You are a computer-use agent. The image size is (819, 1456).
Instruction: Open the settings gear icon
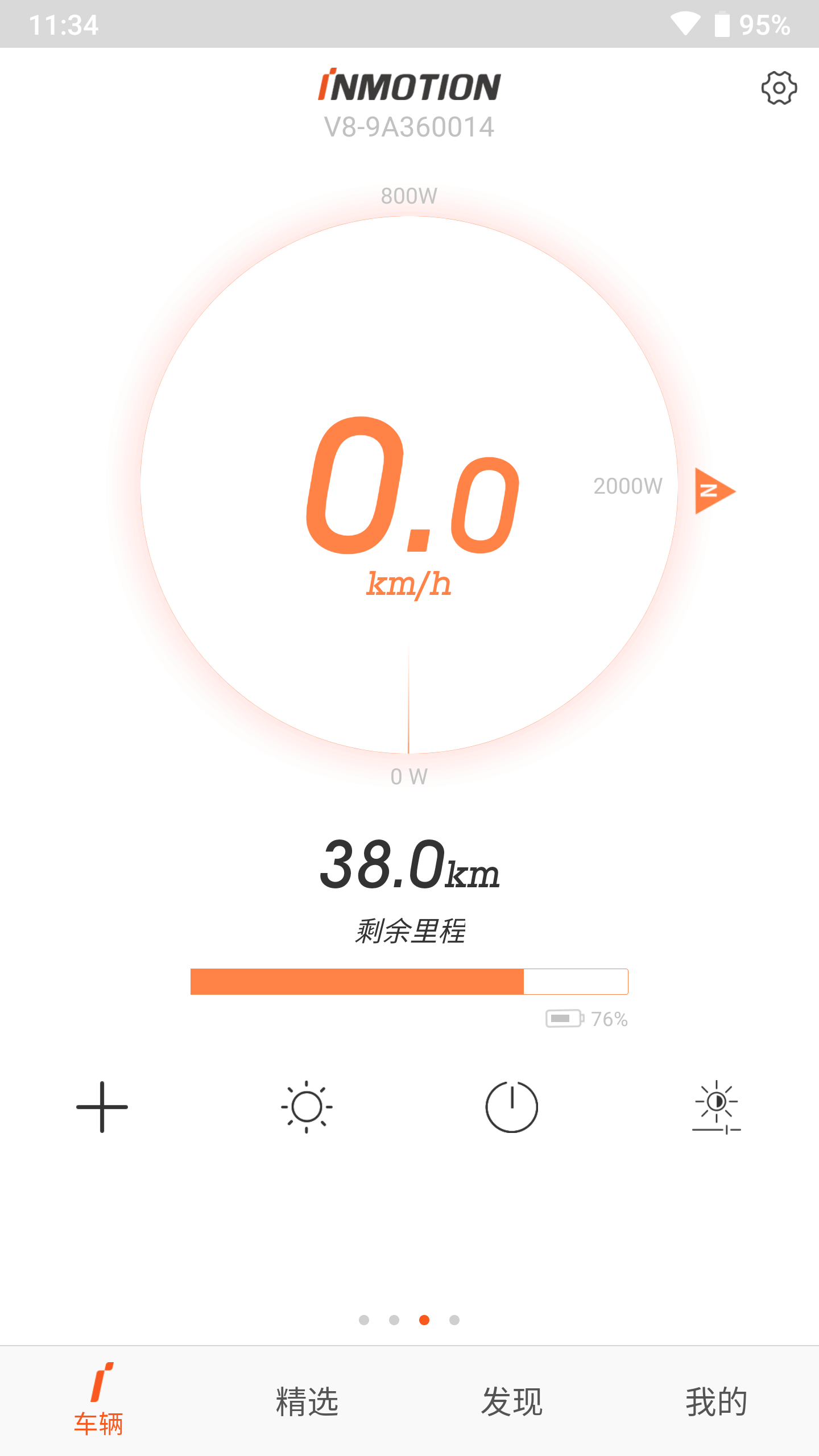[x=779, y=88]
